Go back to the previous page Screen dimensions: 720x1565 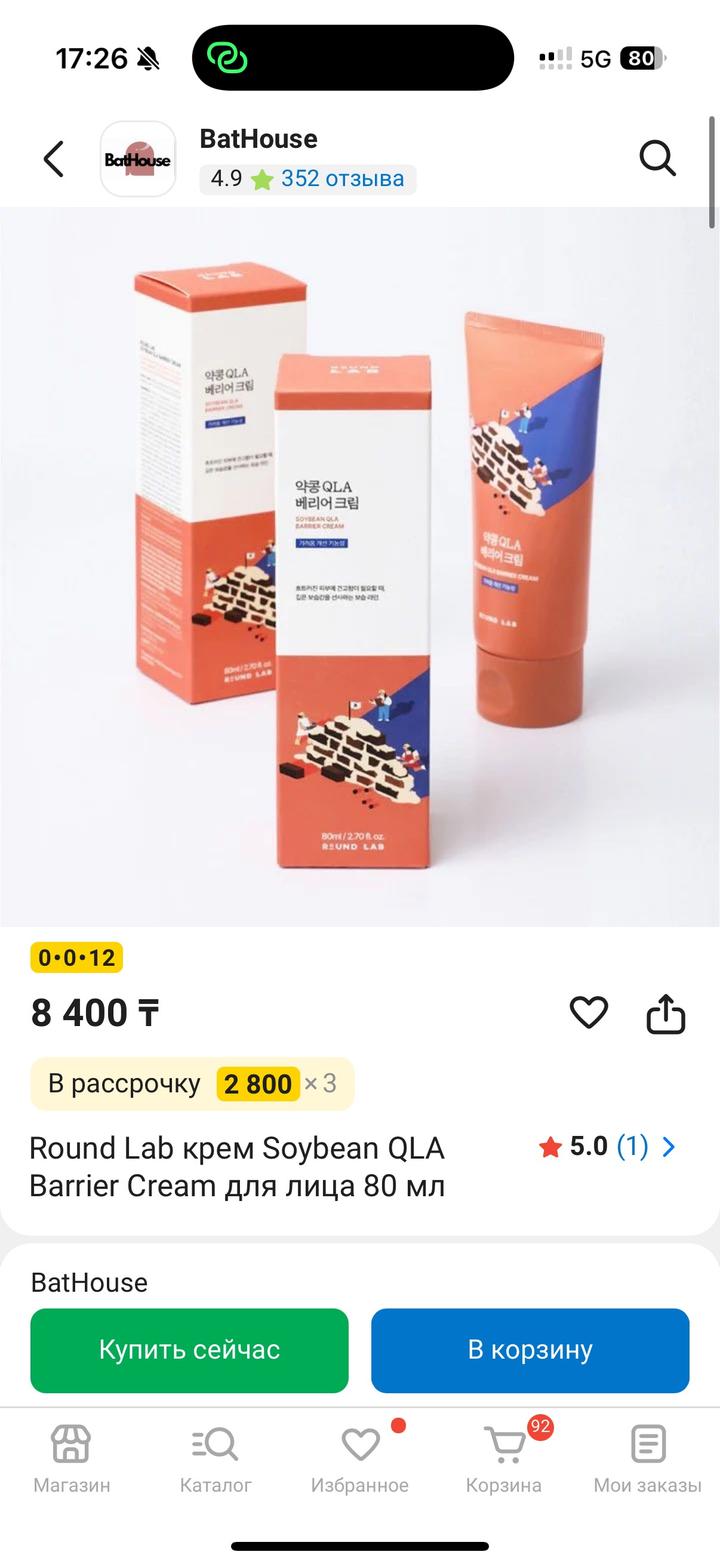[x=54, y=159]
